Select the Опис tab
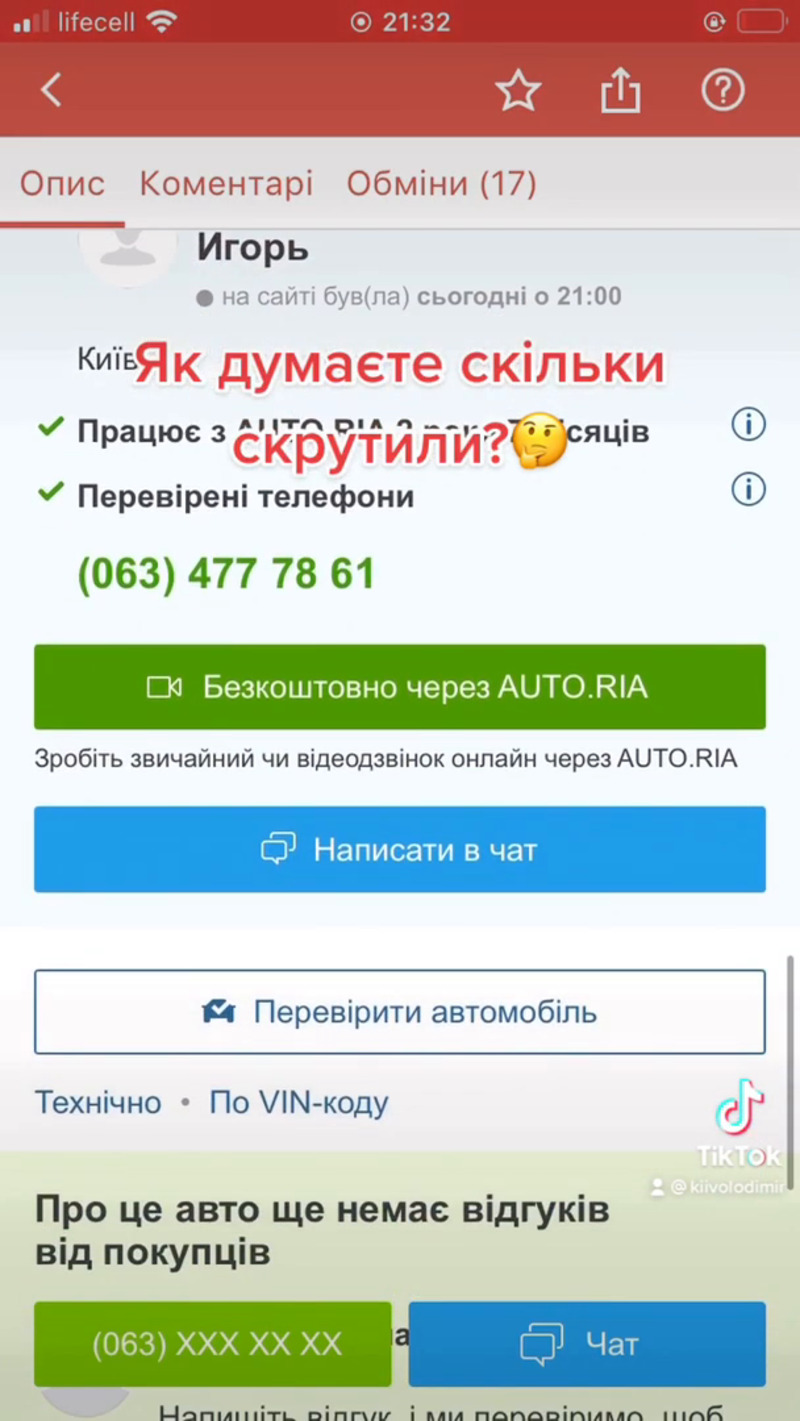Screen dimensions: 800x1421 point(62,184)
